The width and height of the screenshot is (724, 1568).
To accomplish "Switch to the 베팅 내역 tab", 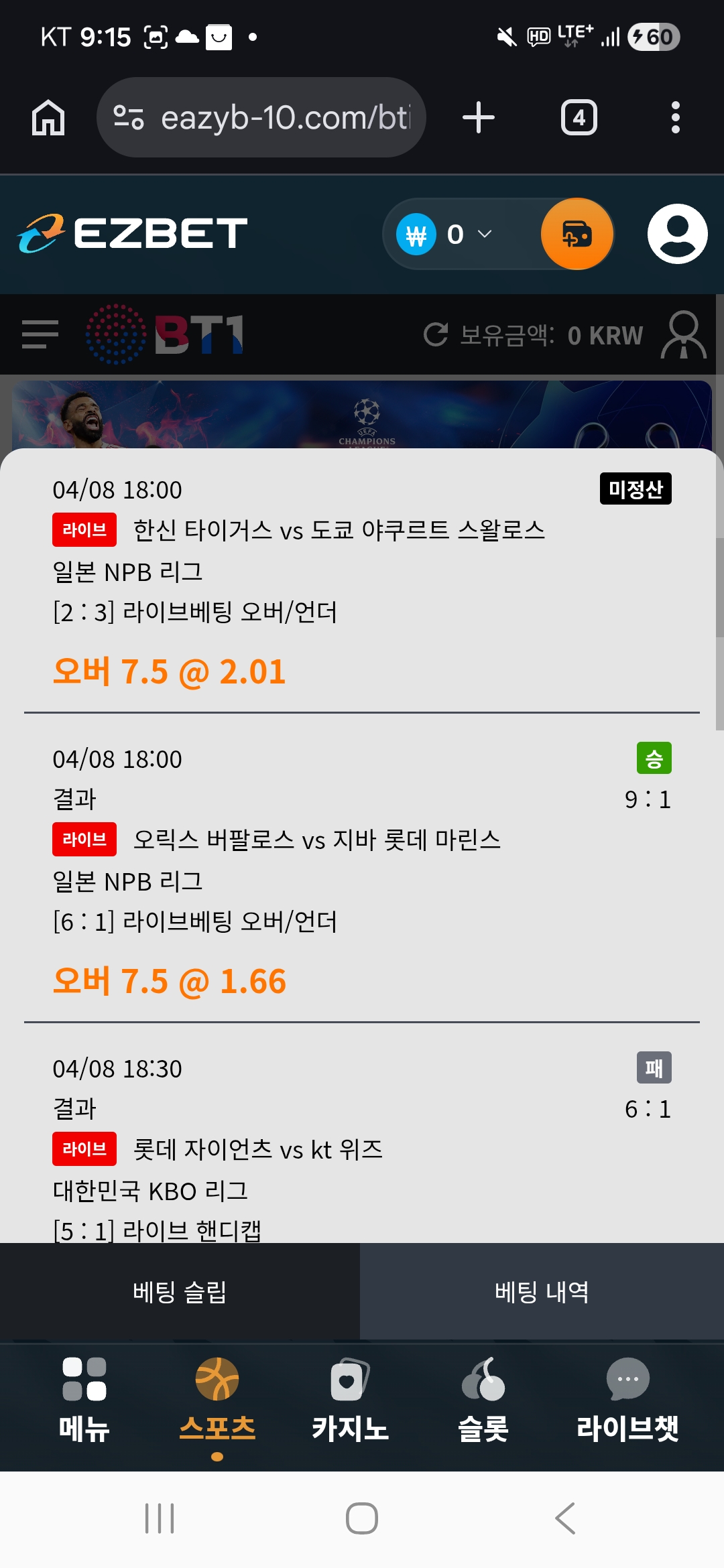I will coord(542,1291).
